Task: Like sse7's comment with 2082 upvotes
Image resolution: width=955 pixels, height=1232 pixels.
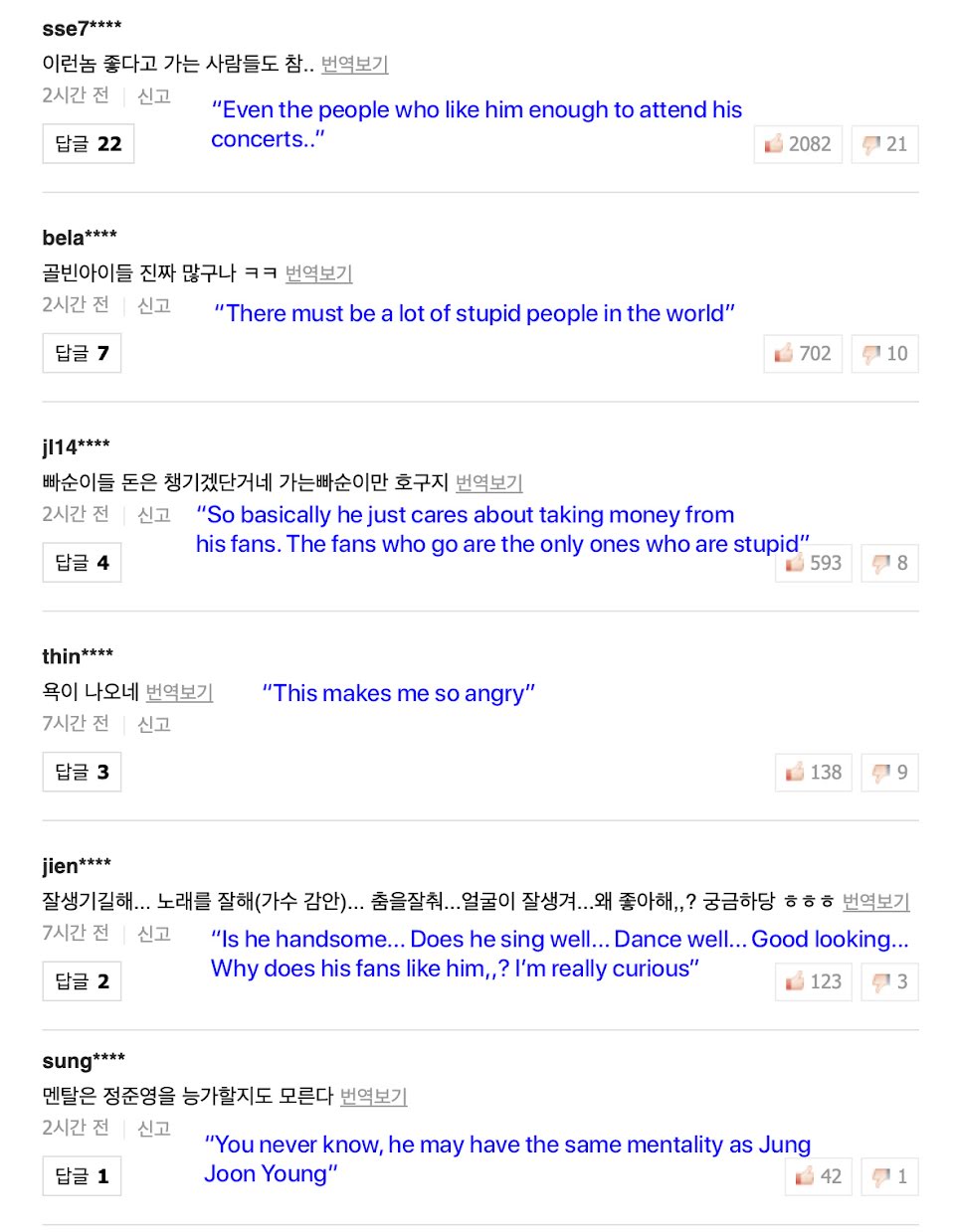Action: pos(798,144)
